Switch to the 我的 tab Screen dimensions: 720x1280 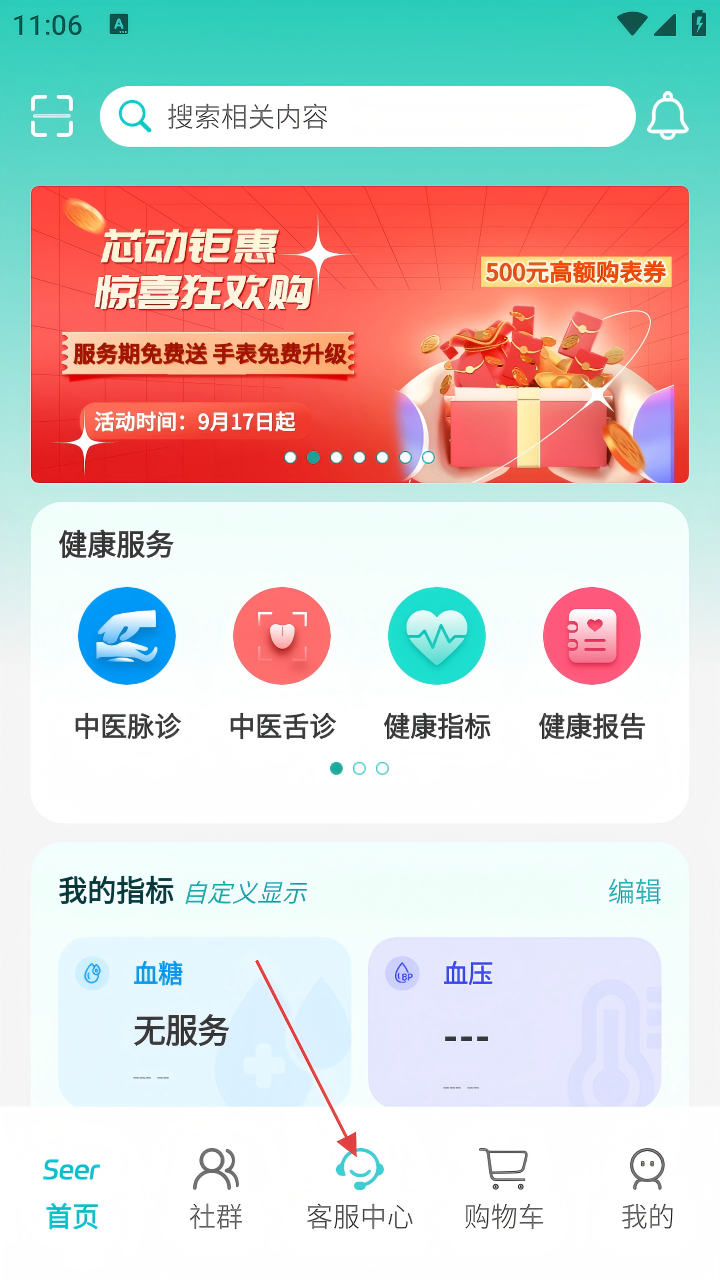pyautogui.click(x=647, y=1192)
